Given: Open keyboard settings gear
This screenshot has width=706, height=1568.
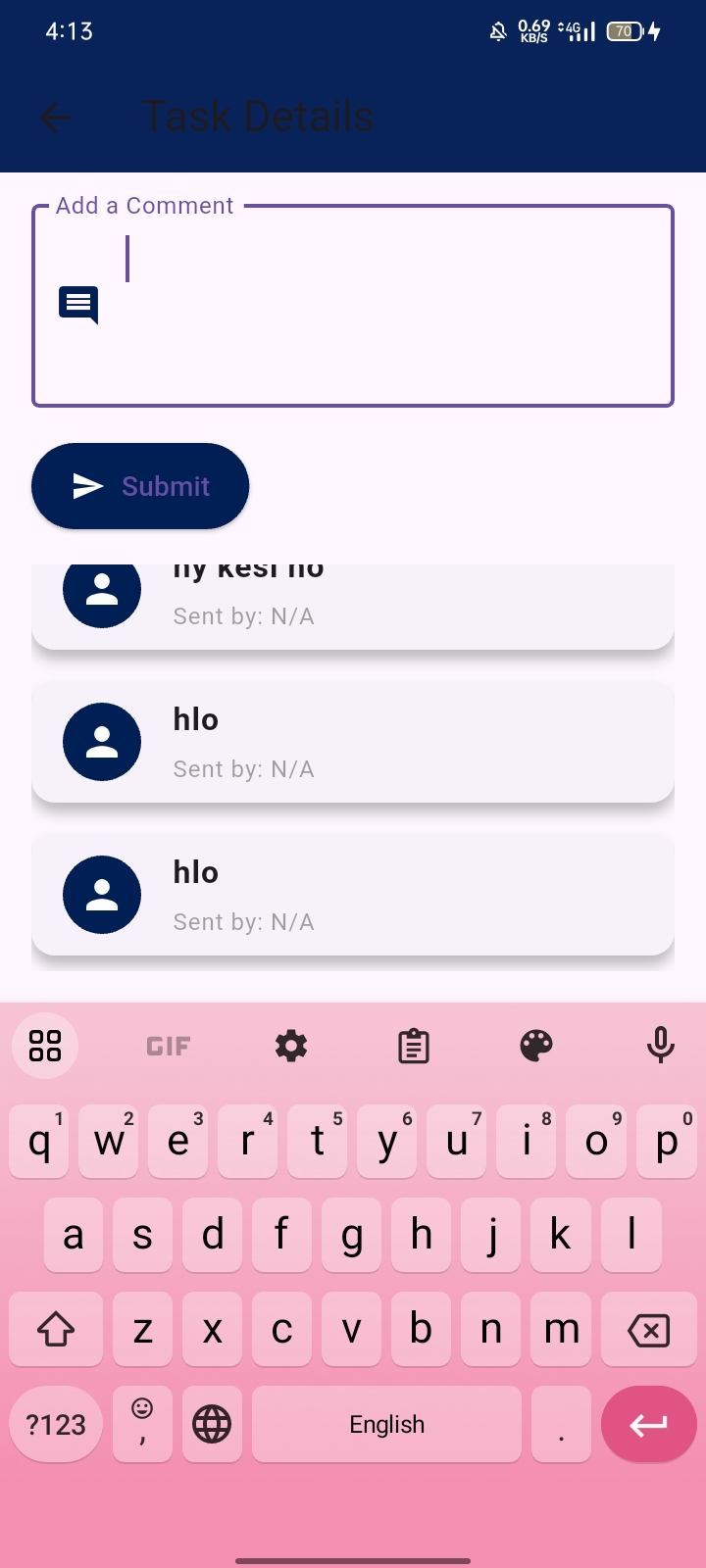Looking at the screenshot, I should click(x=291, y=1047).
